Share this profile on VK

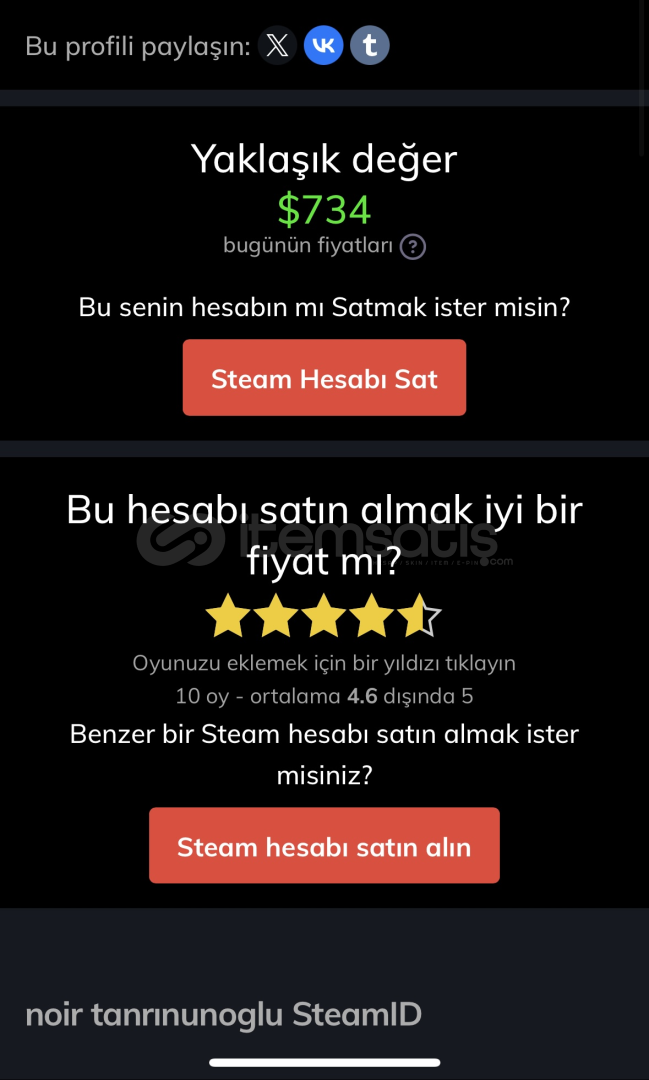tap(324, 46)
